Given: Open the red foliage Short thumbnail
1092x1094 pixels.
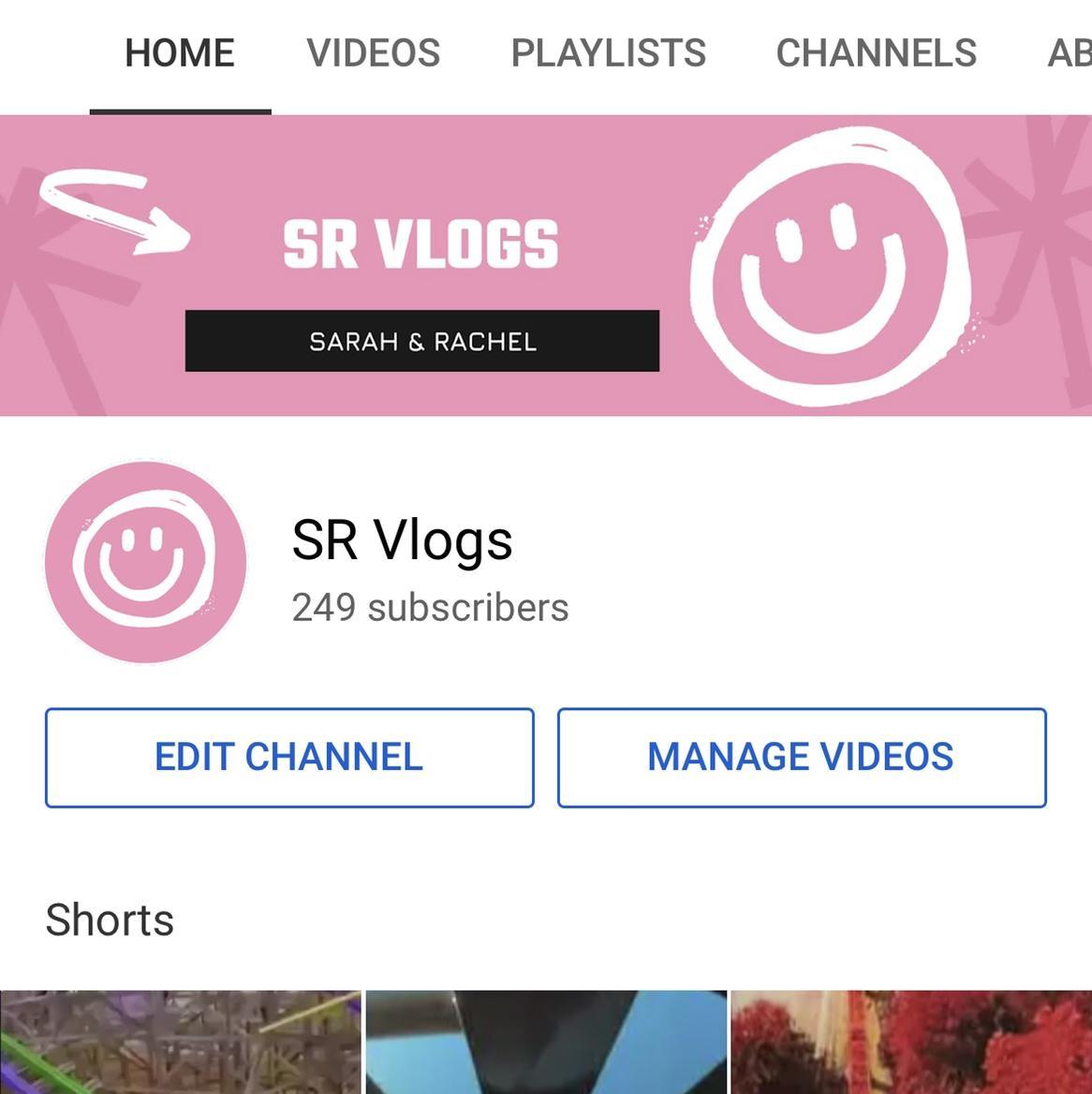Looking at the screenshot, I should [910, 1042].
